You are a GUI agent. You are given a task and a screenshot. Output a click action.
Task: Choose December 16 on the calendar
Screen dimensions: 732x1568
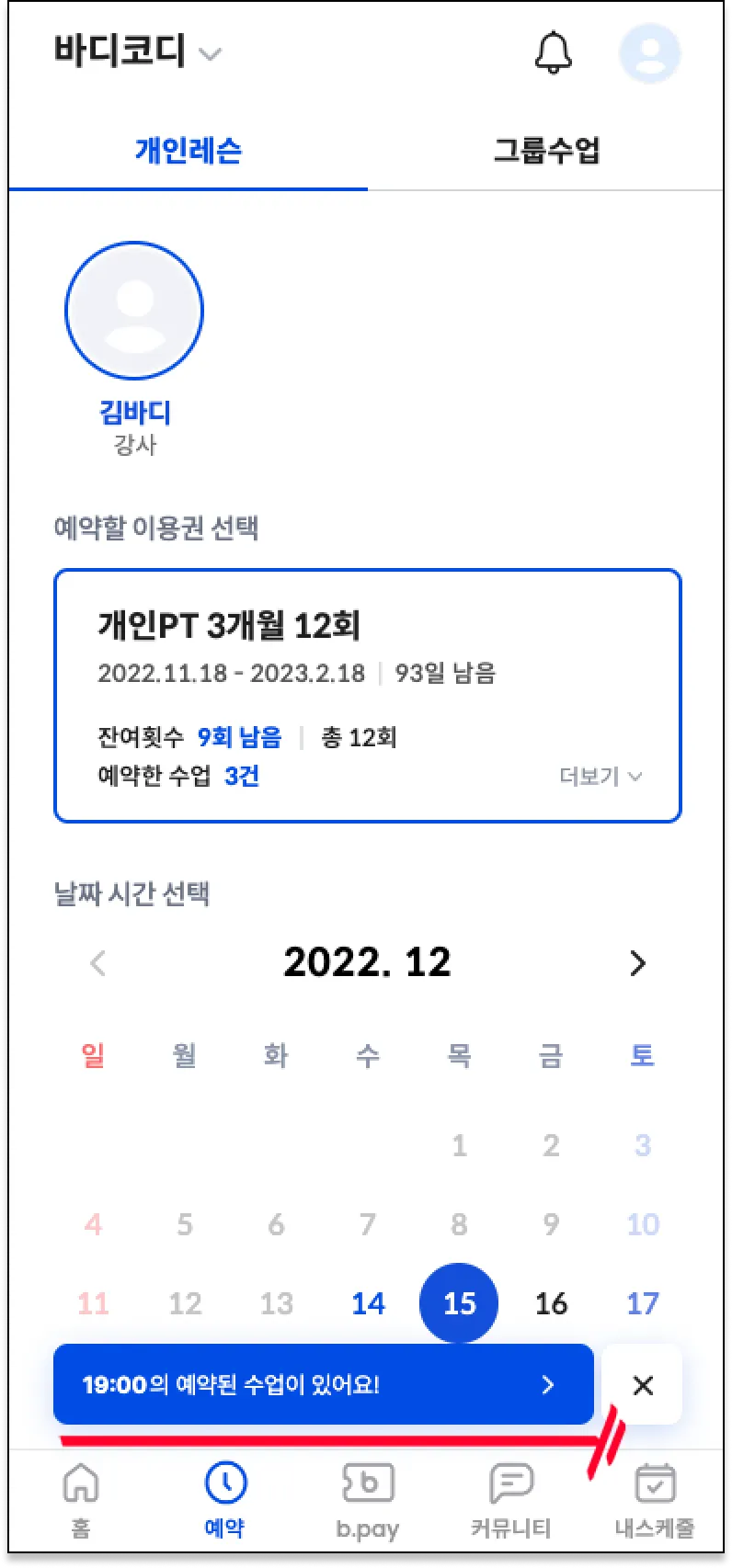click(551, 1303)
